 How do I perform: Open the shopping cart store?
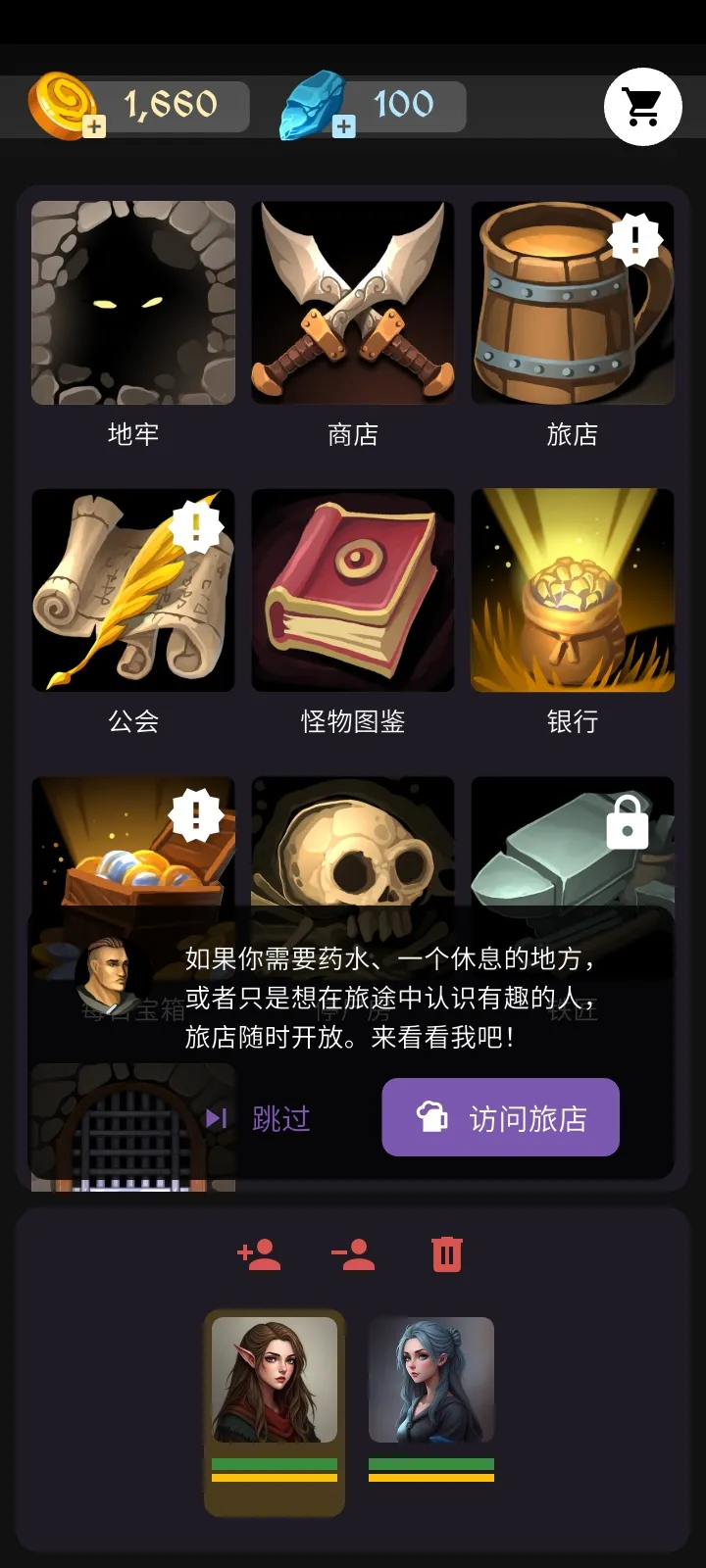coord(643,106)
